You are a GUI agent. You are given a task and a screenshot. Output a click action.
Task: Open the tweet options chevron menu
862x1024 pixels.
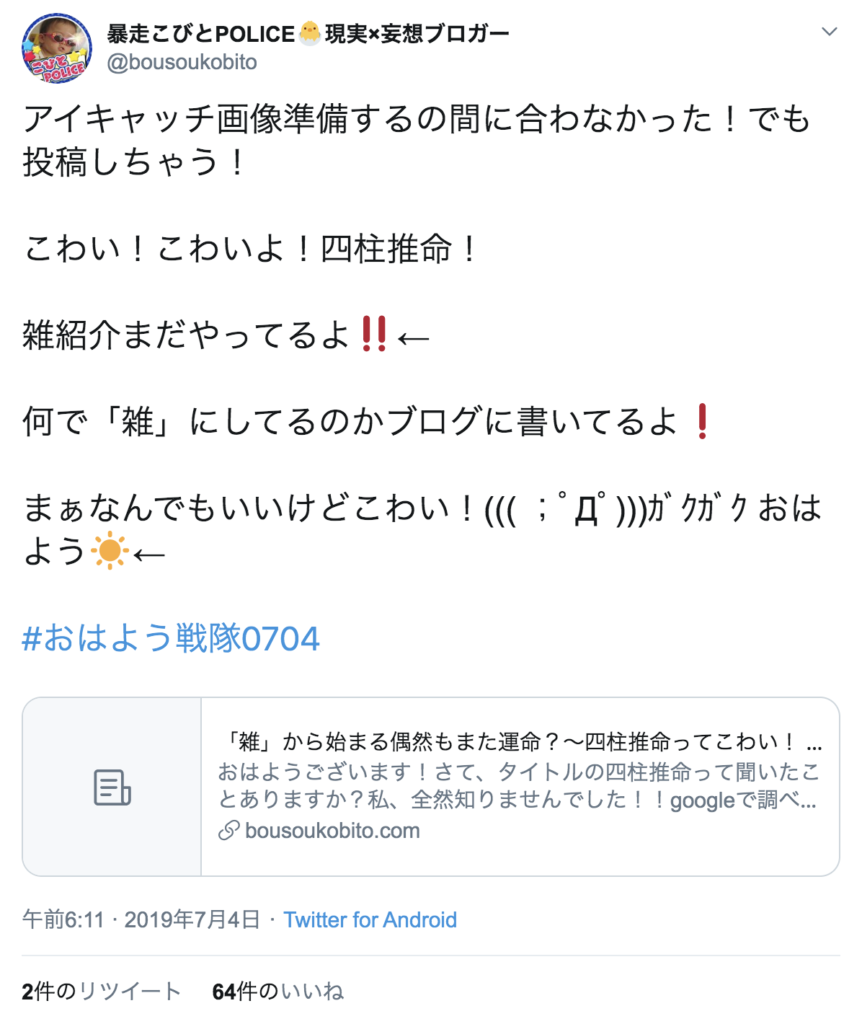point(828,32)
